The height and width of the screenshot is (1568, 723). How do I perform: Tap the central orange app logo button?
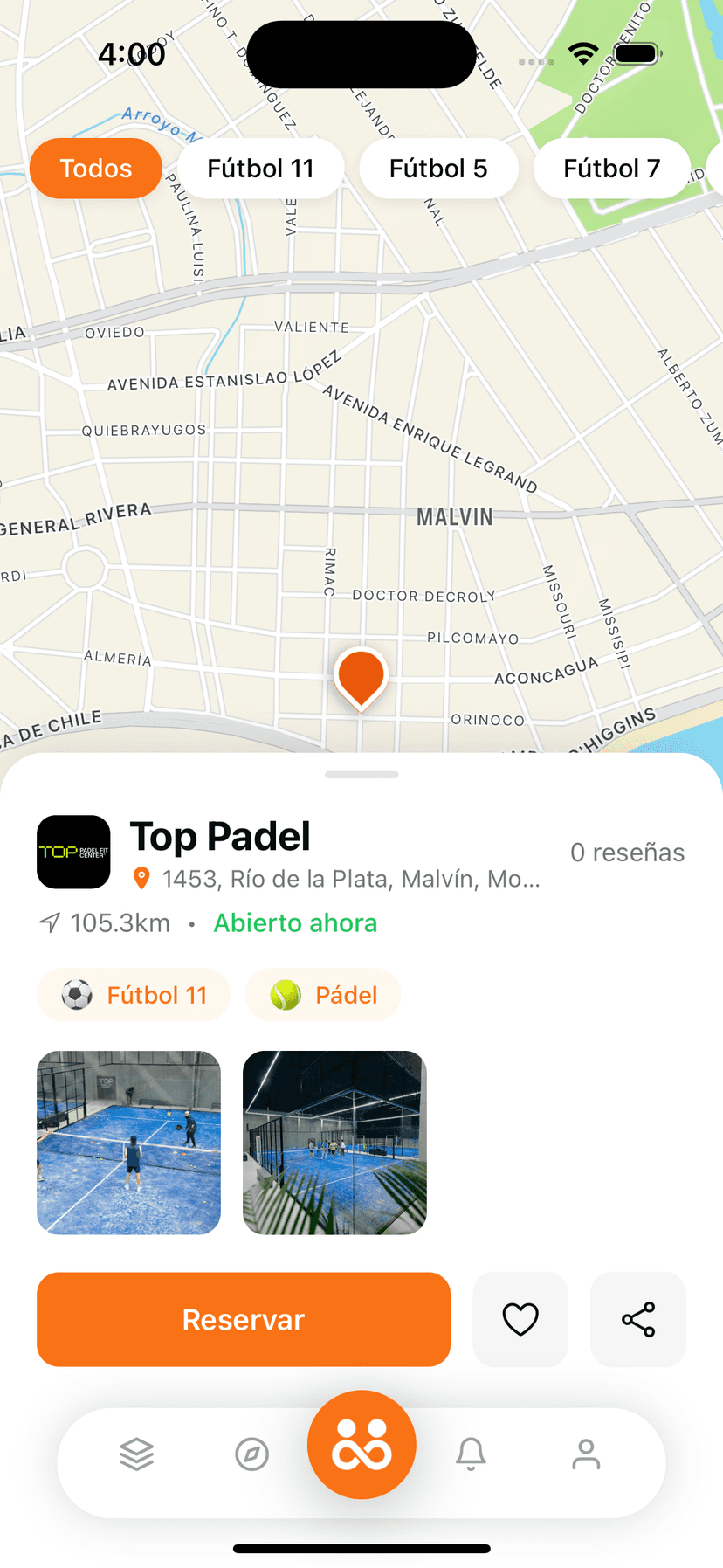click(x=361, y=1444)
